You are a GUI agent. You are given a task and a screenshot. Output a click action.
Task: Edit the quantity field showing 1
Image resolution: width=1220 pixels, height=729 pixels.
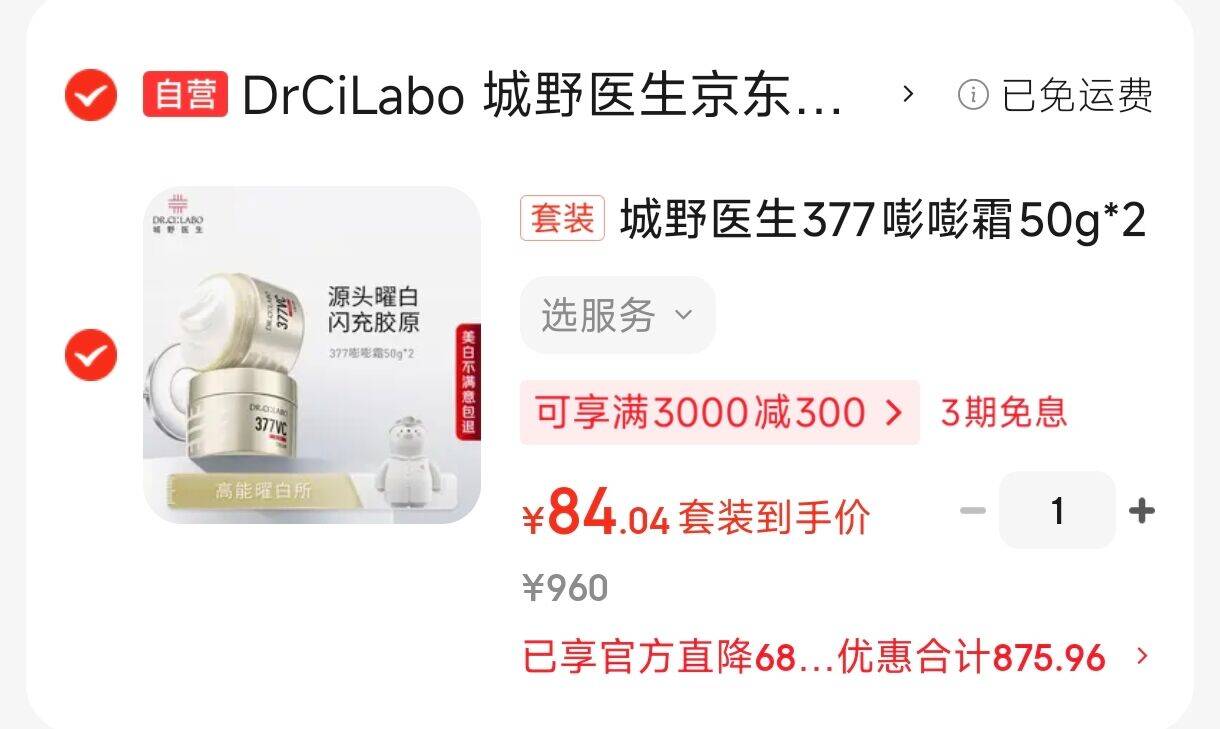(x=1057, y=511)
